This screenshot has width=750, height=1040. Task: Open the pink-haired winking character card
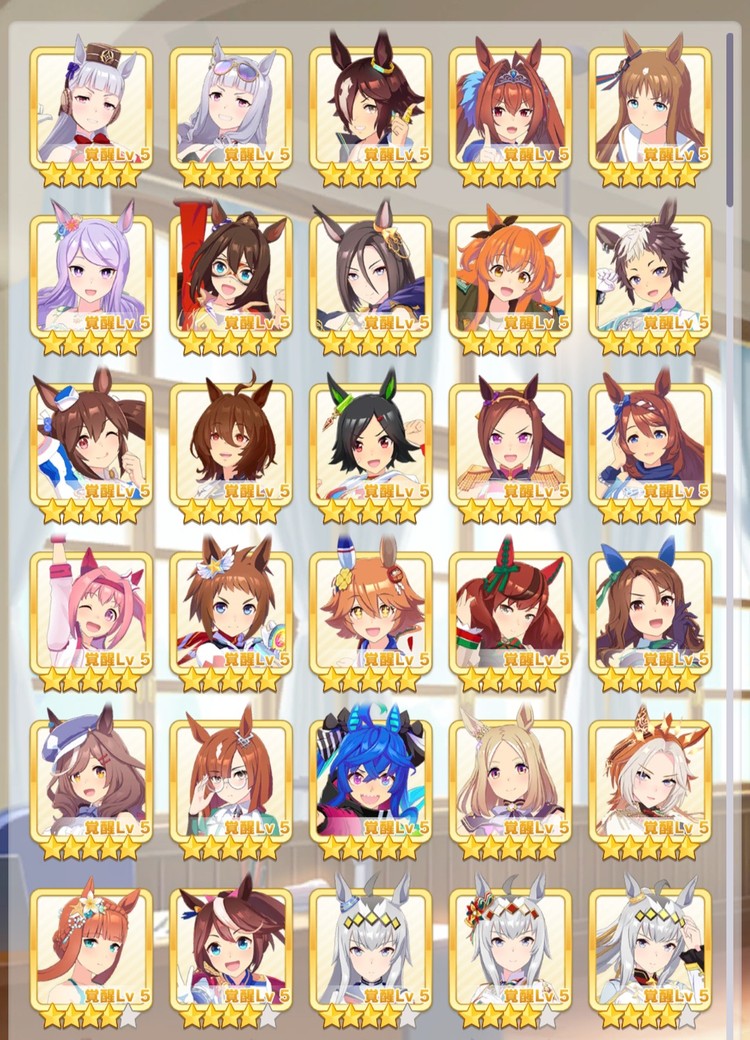[91, 609]
